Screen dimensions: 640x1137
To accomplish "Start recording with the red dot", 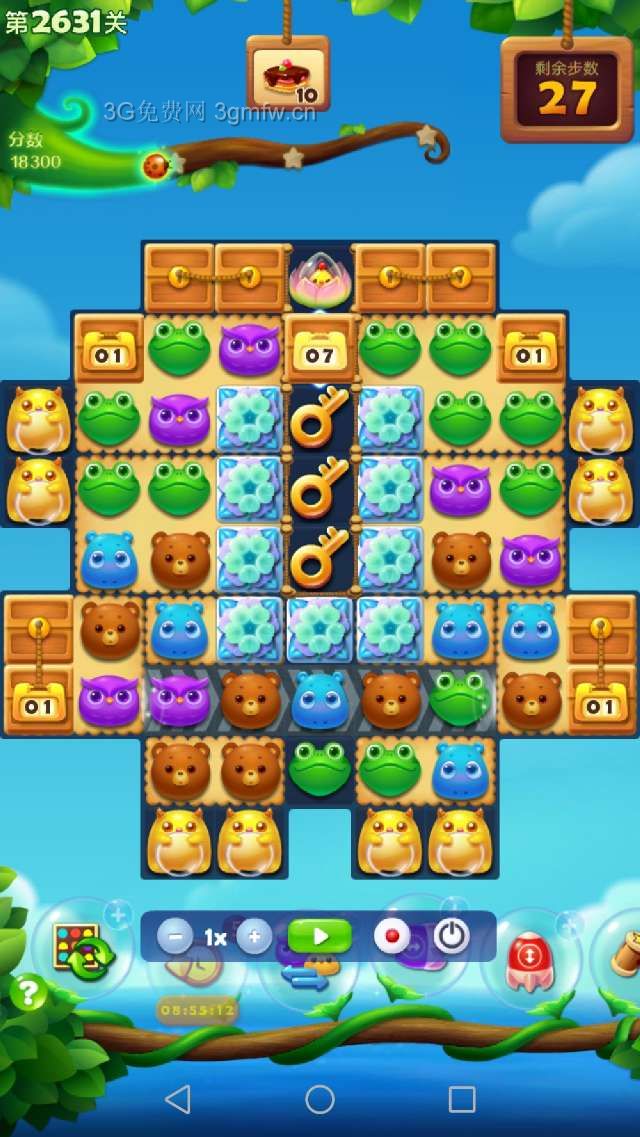I will pos(392,937).
